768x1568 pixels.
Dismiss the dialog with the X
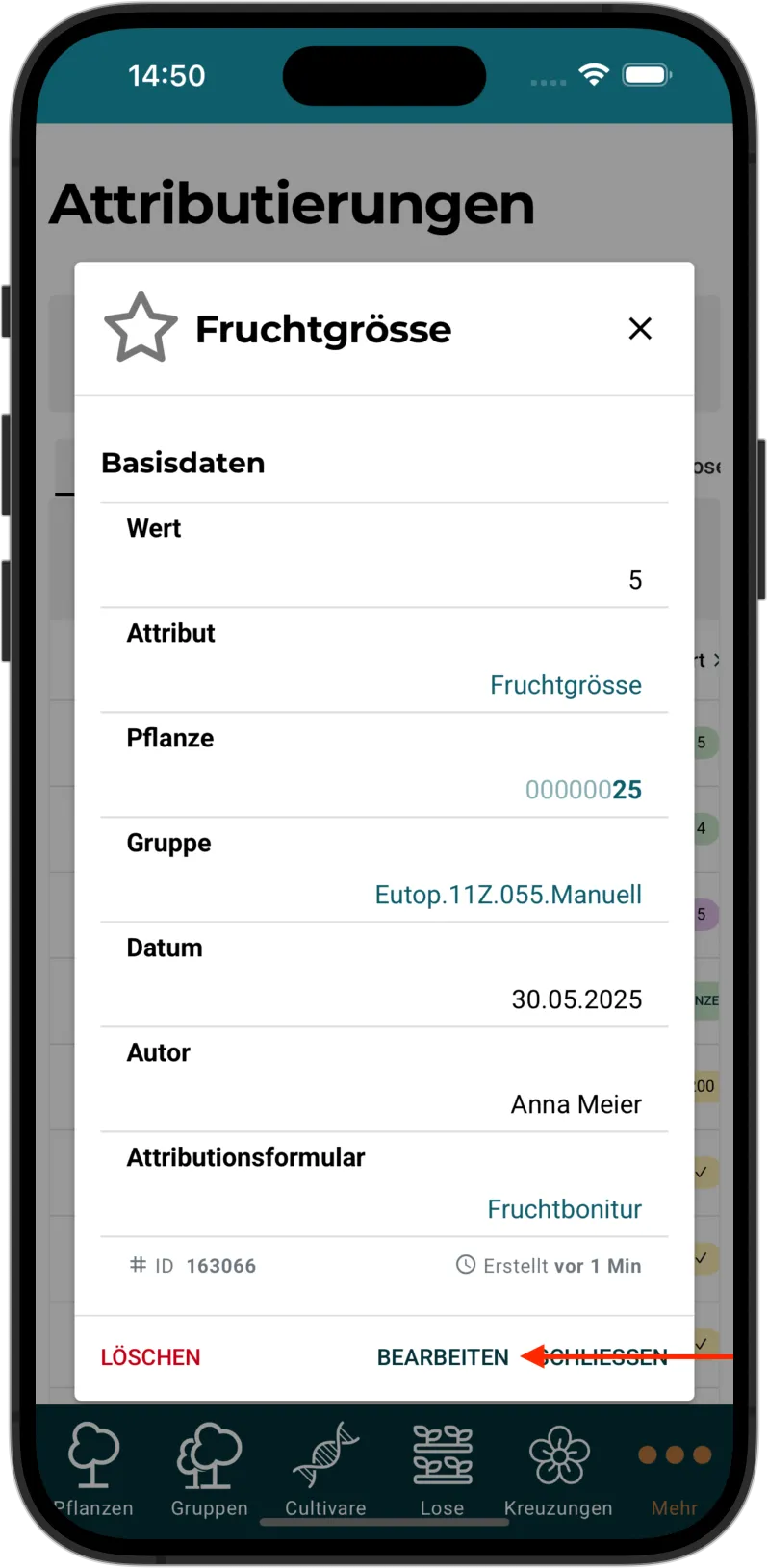640,328
